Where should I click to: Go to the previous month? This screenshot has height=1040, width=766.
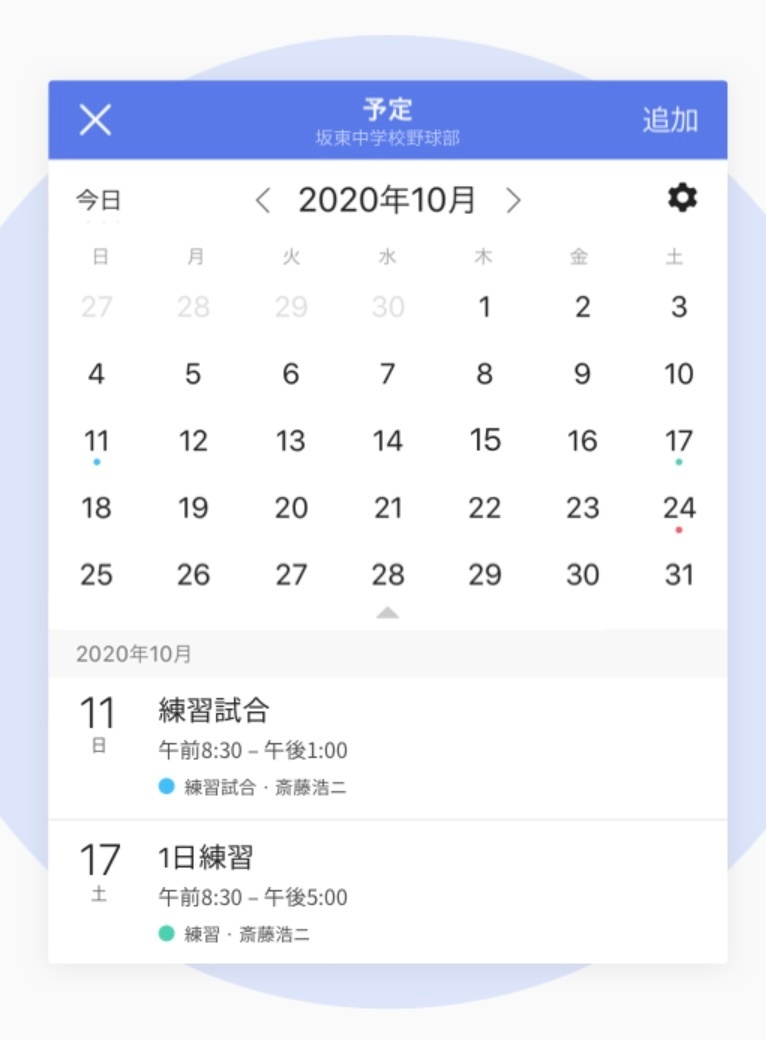[263, 200]
